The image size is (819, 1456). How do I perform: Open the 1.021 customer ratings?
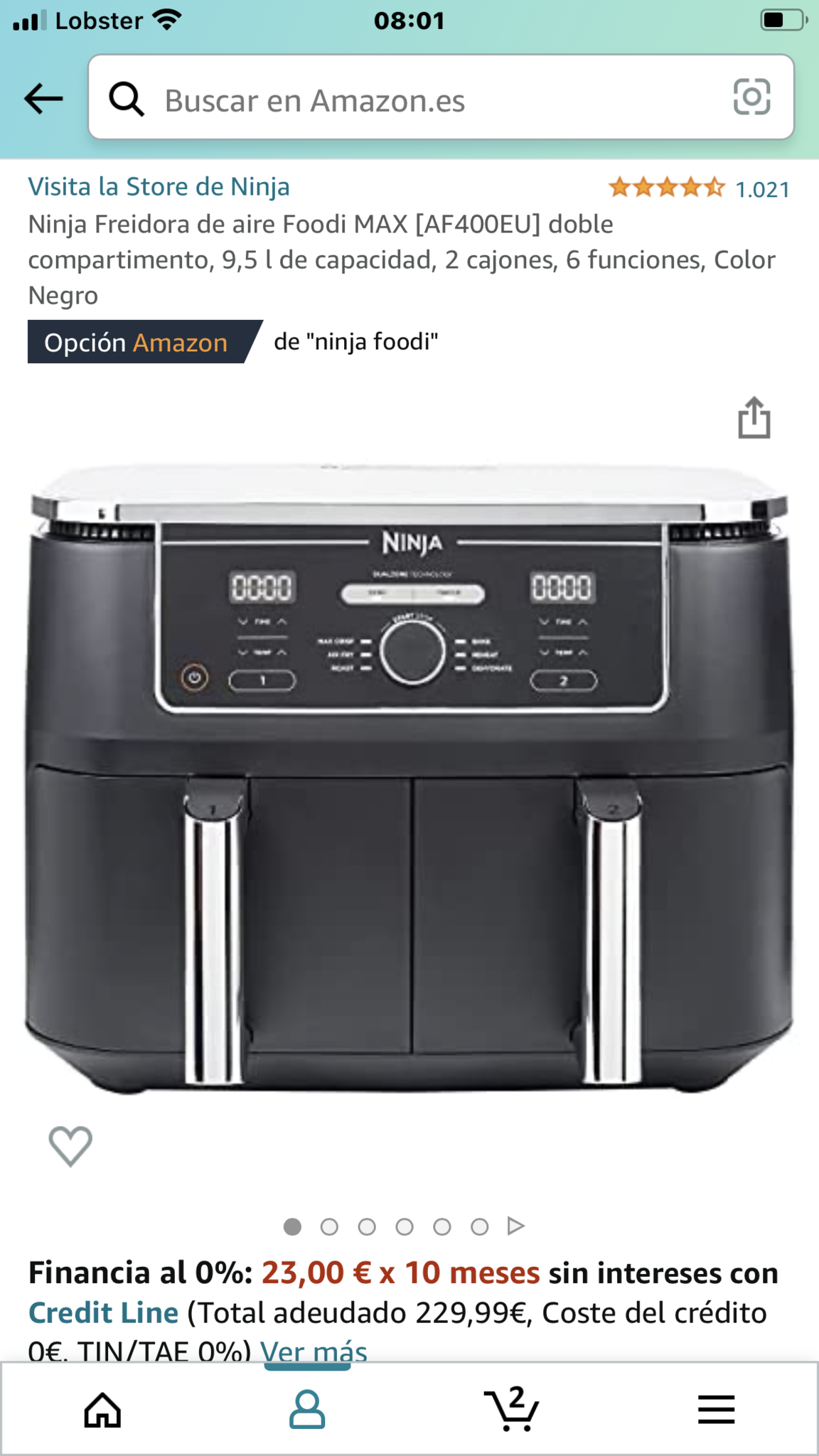click(700, 188)
